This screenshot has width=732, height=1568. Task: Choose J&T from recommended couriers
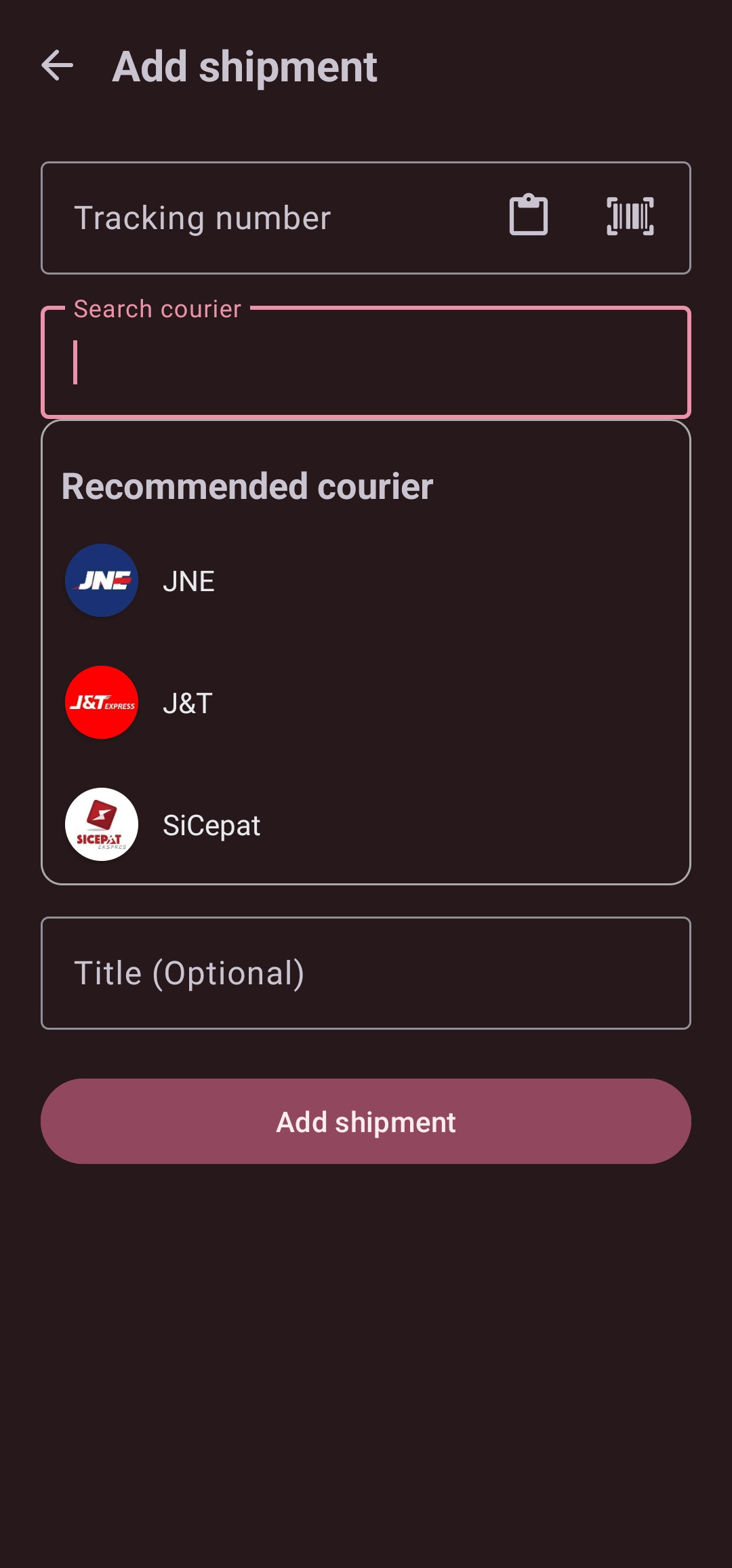(188, 703)
